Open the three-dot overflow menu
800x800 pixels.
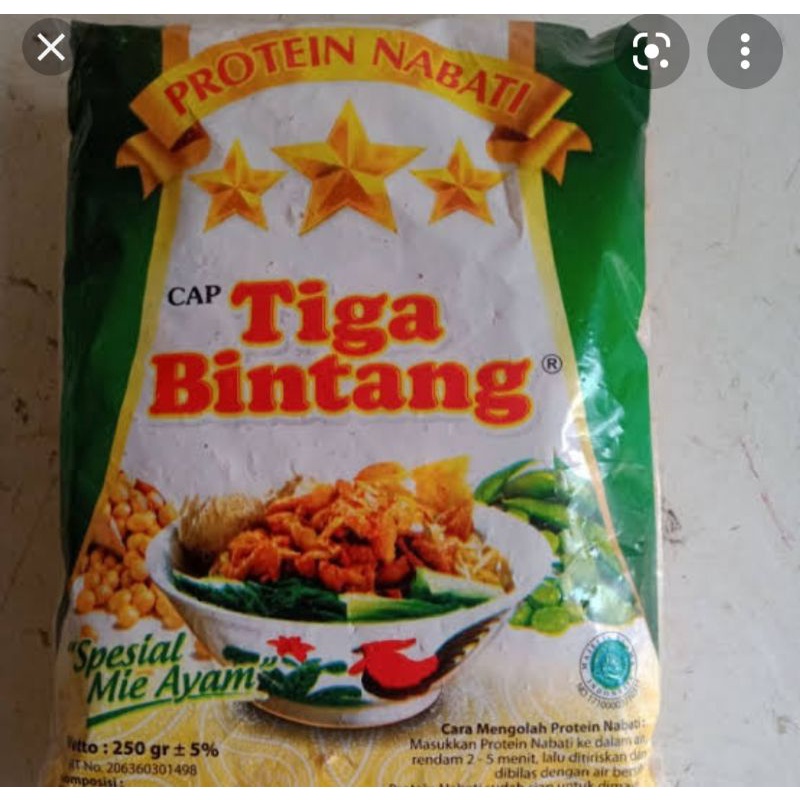(745, 51)
